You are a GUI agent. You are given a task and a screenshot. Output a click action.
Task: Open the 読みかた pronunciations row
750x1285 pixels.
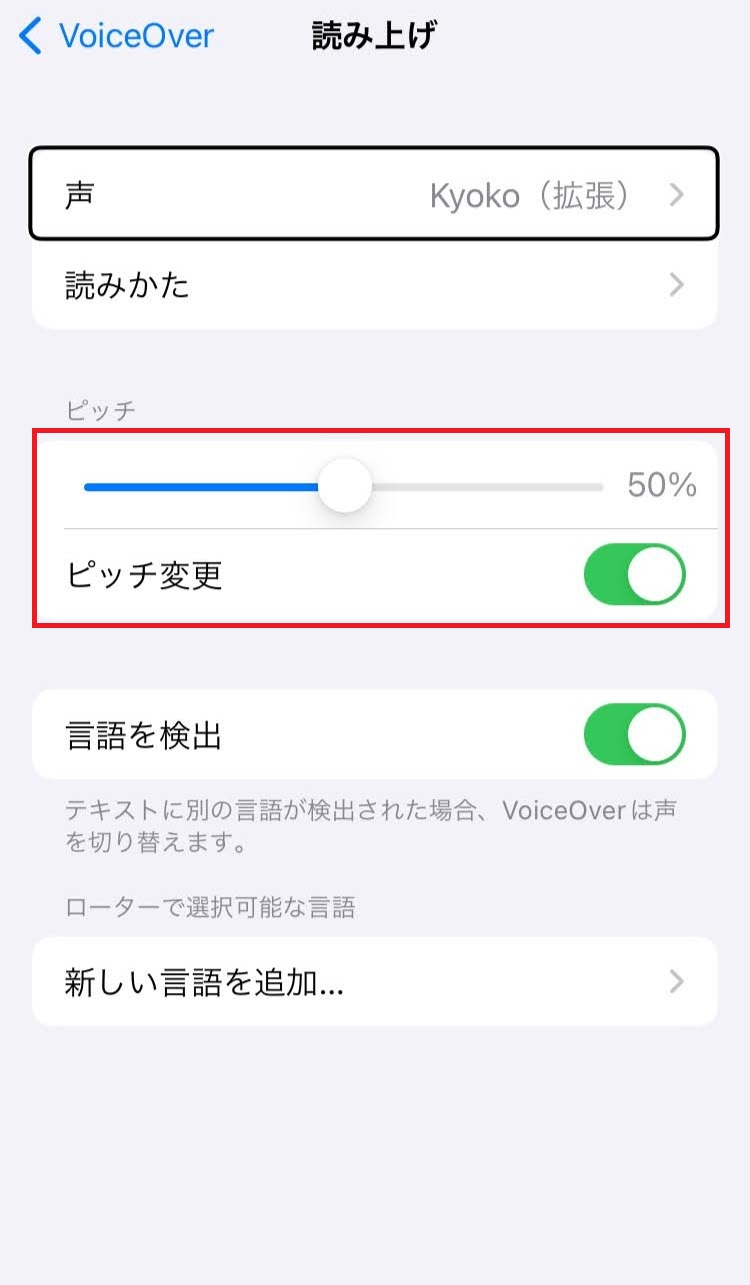tap(374, 286)
